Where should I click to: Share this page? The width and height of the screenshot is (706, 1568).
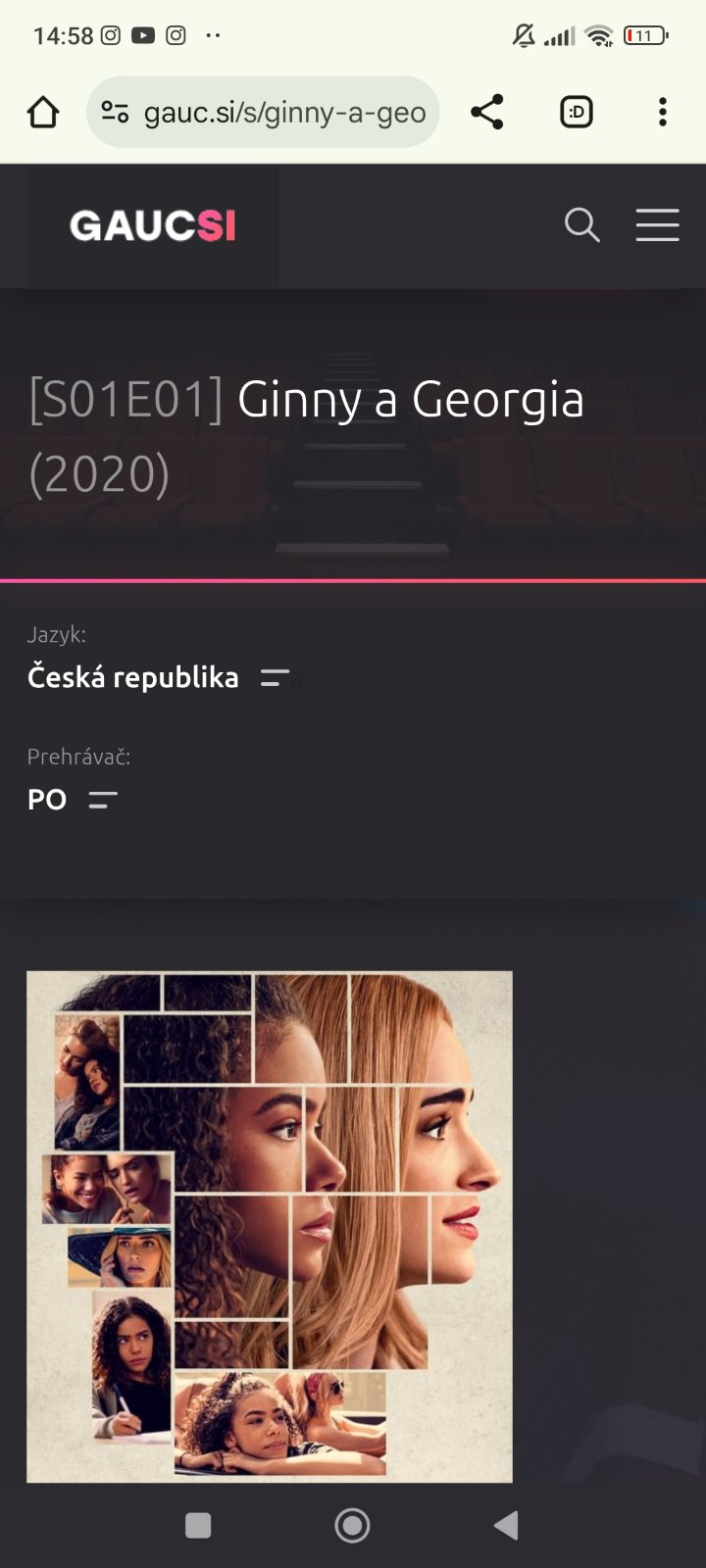[487, 113]
